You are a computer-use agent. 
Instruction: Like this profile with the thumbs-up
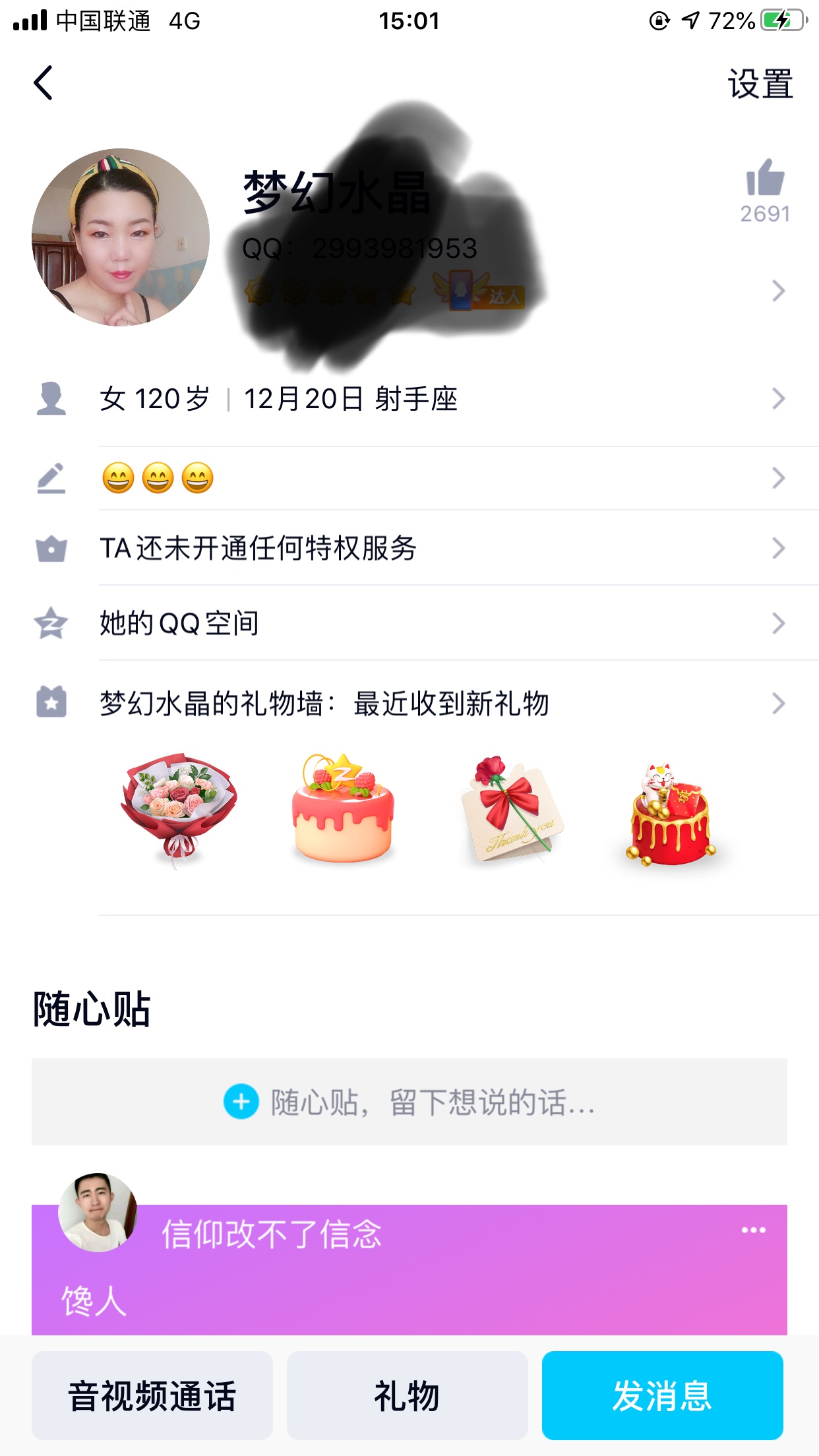tap(765, 179)
